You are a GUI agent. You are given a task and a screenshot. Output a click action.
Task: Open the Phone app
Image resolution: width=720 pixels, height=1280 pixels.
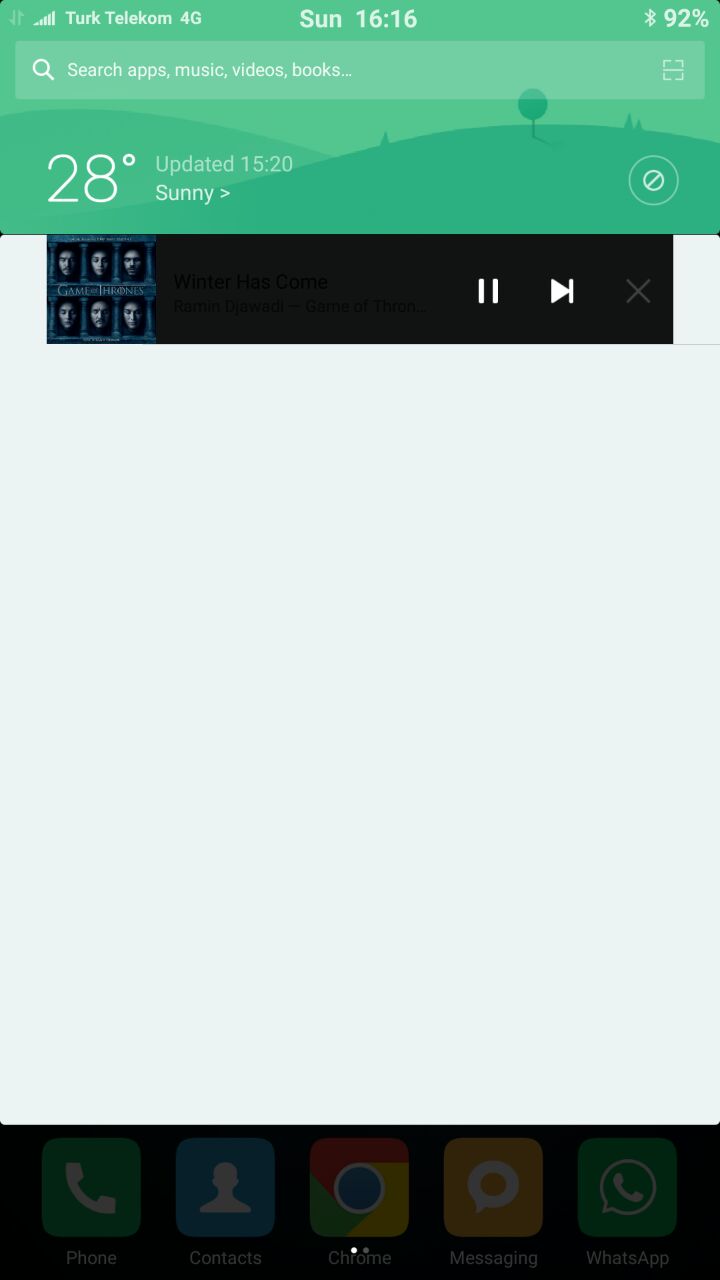tap(91, 1188)
